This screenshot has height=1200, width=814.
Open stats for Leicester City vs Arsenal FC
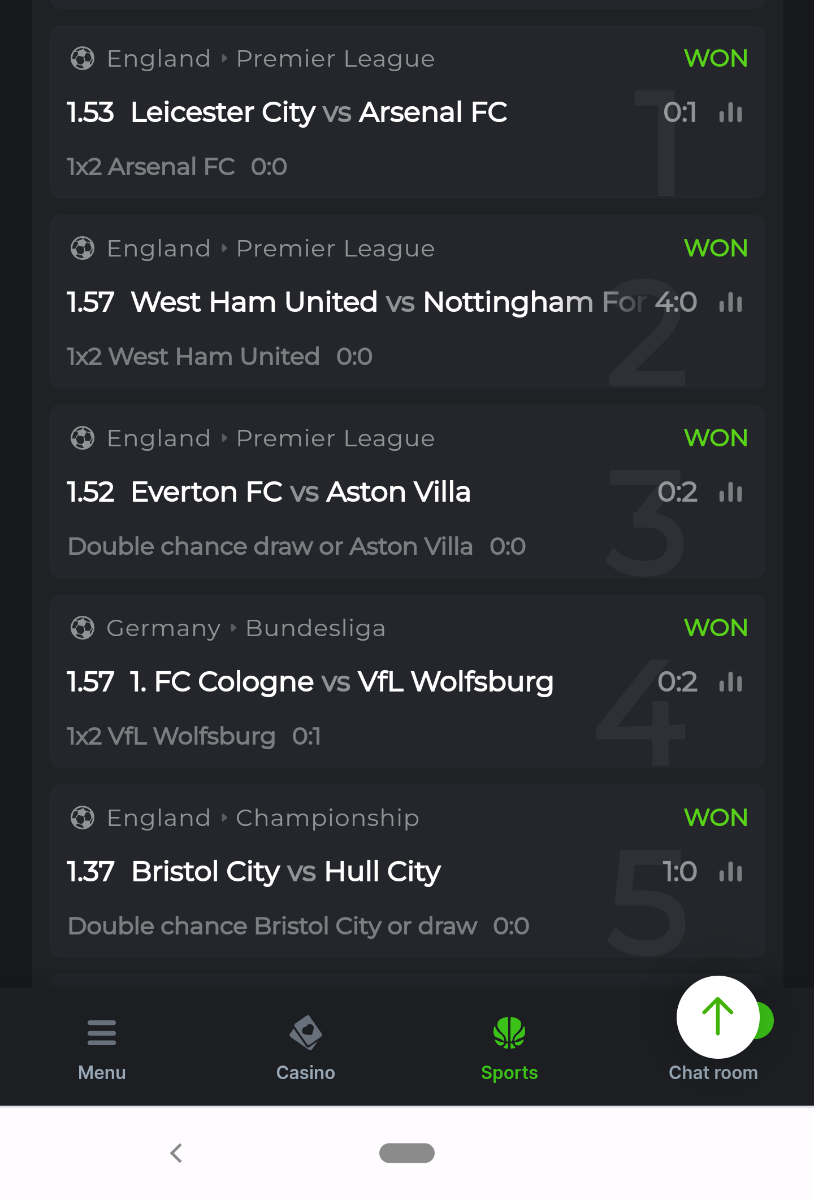[x=731, y=113]
